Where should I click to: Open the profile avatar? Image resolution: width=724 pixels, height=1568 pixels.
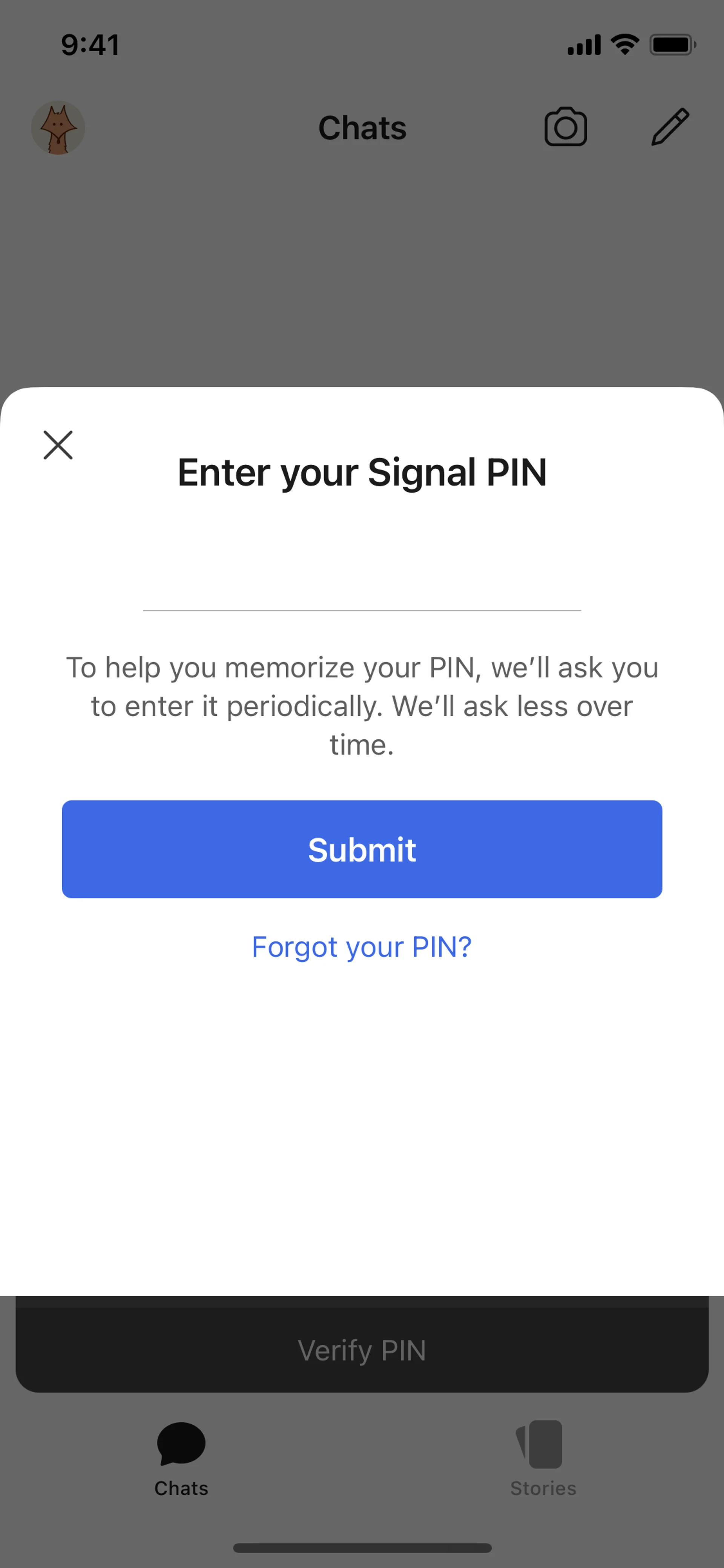[x=58, y=128]
